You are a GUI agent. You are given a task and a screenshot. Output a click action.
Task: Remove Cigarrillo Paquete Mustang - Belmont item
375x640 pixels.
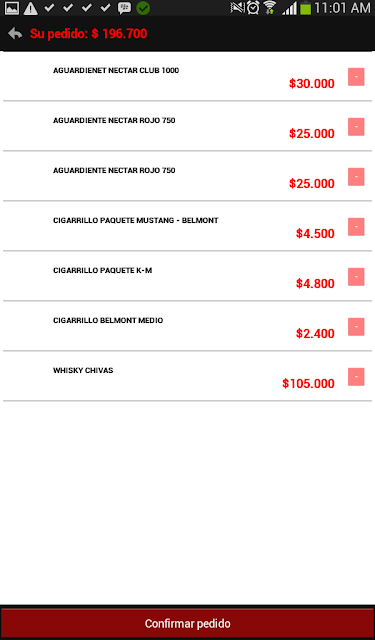356,227
